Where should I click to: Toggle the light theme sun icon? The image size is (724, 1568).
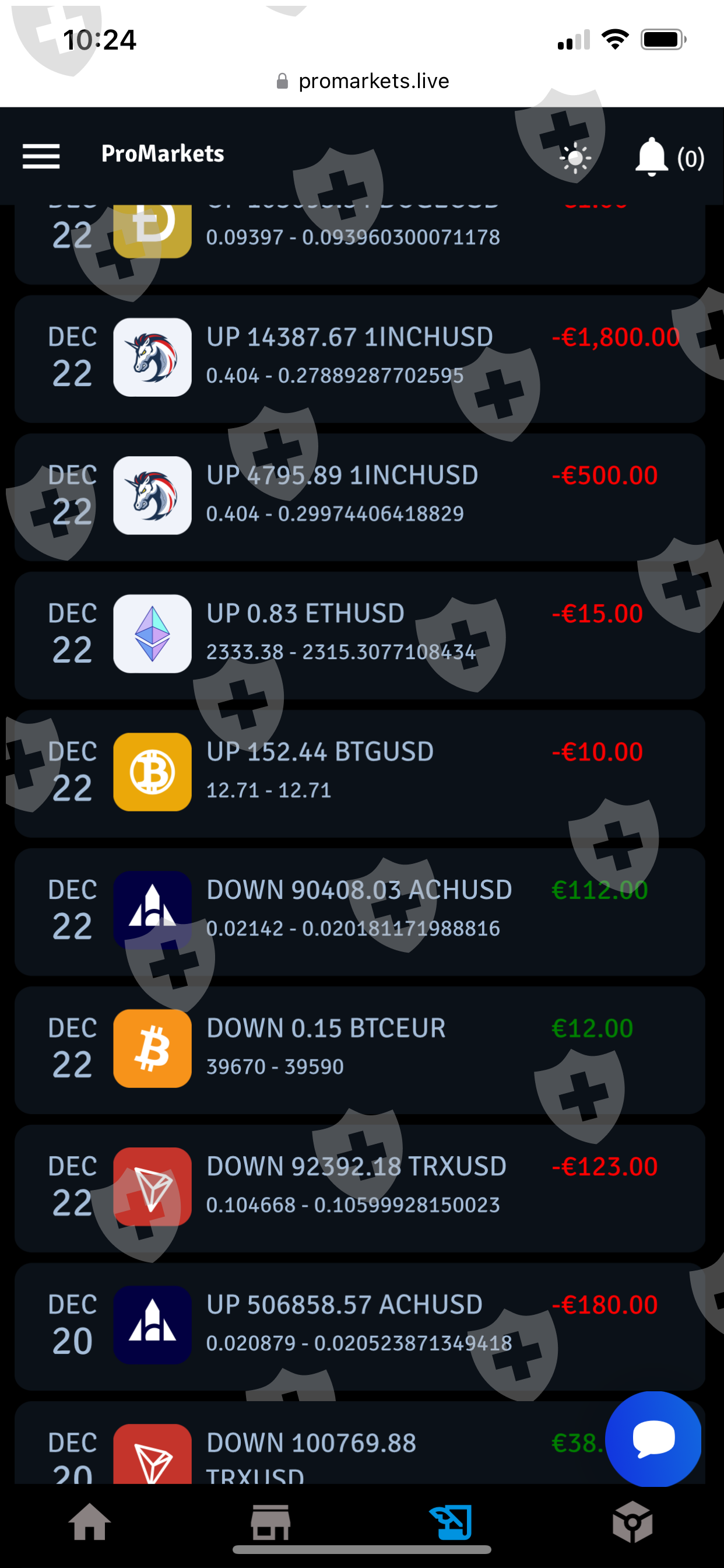pos(575,159)
